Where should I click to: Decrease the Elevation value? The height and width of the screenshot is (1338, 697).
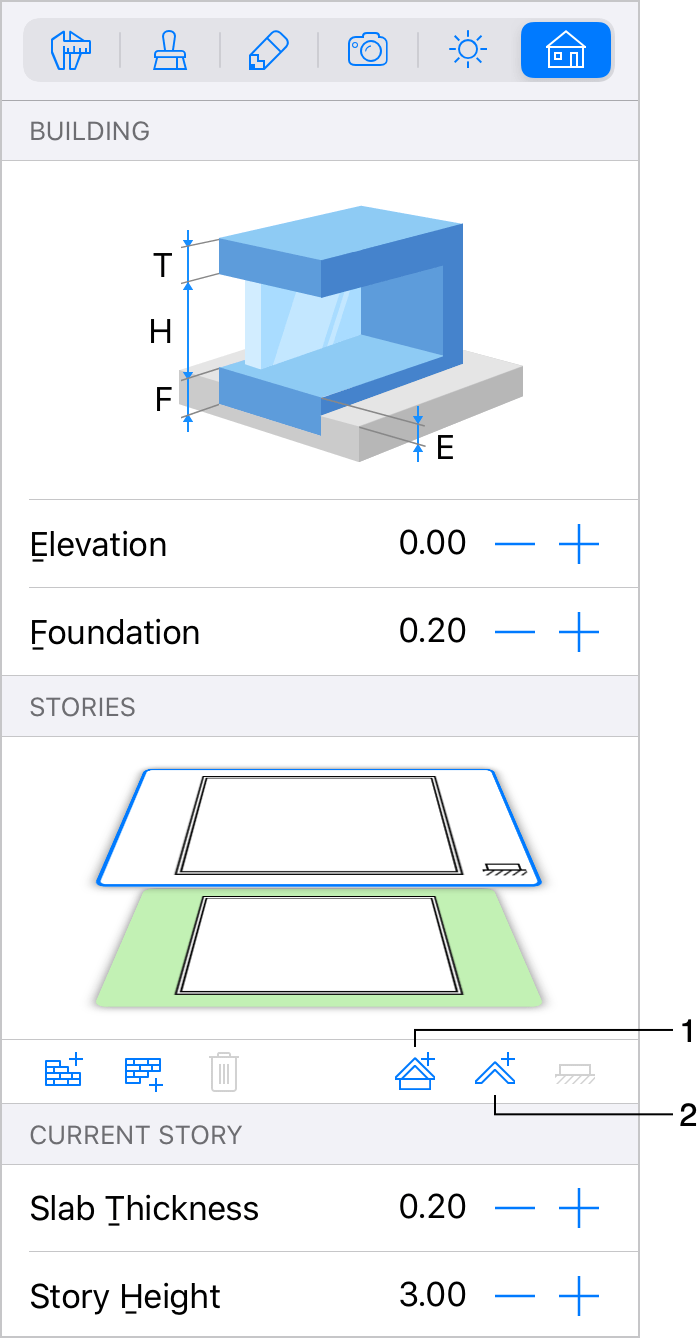515,544
